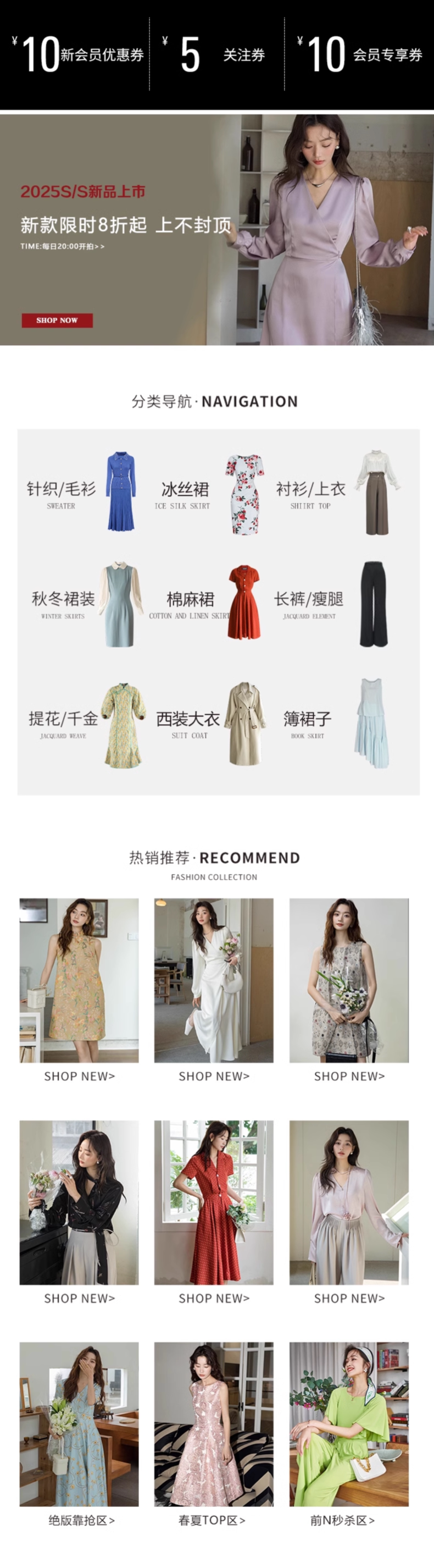Select the 长裤/瘦腿 trousers category
434x1568 pixels.
click(332, 604)
